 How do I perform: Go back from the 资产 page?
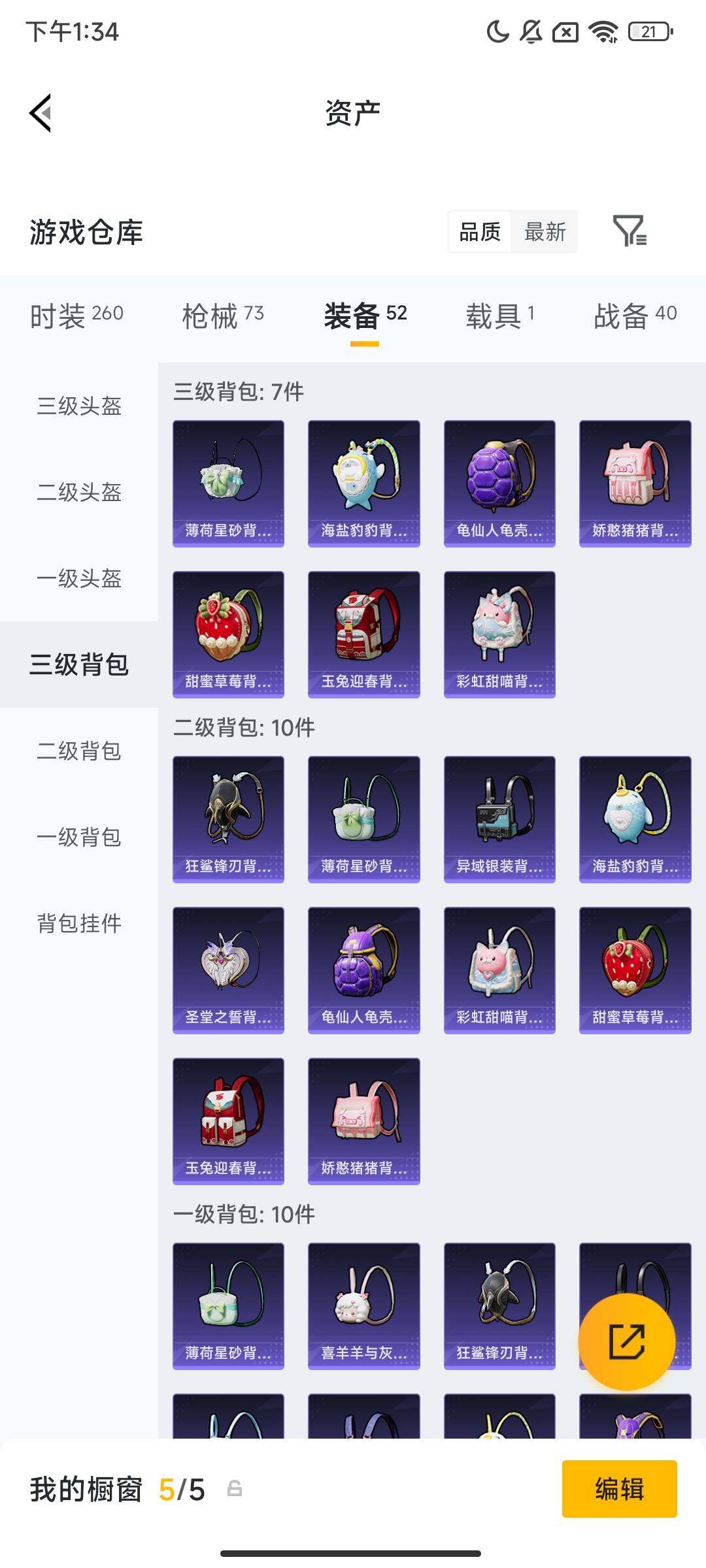click(x=41, y=113)
